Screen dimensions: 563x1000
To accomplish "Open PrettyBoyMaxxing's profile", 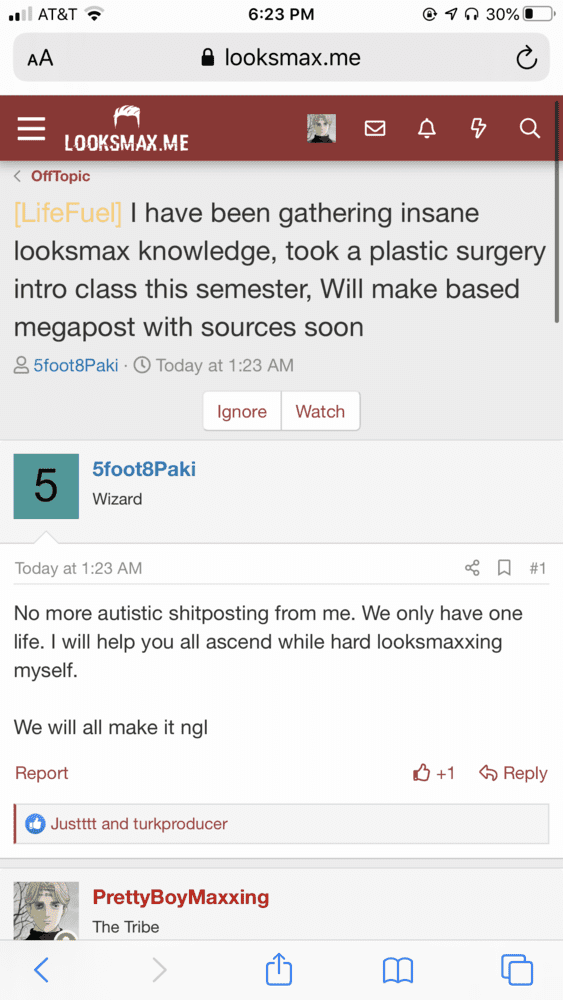I will 181,897.
